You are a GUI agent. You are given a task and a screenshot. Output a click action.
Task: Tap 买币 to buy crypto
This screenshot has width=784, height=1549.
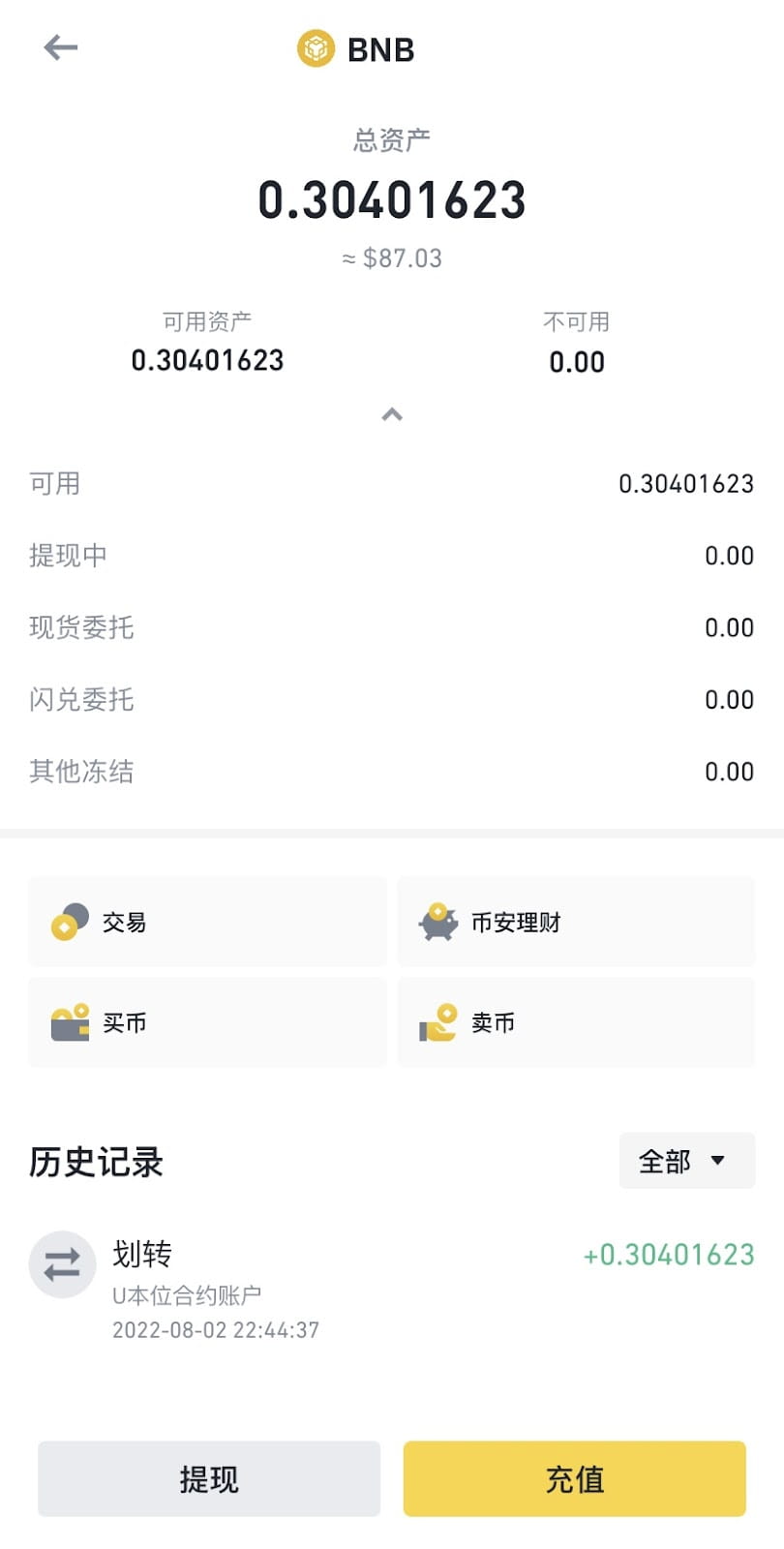207,1022
